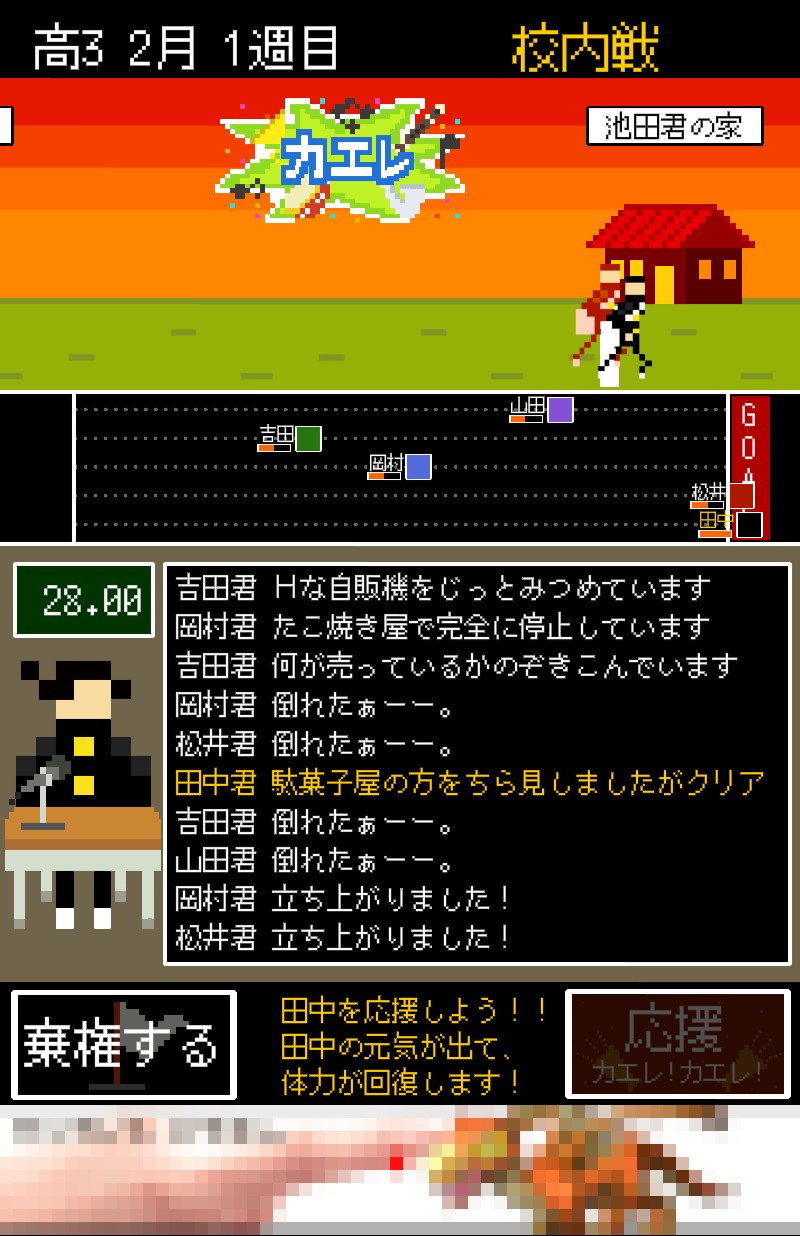Tap the 棄権する forfeit button
This screenshot has width=800, height=1236.
pyautogui.click(x=123, y=1045)
